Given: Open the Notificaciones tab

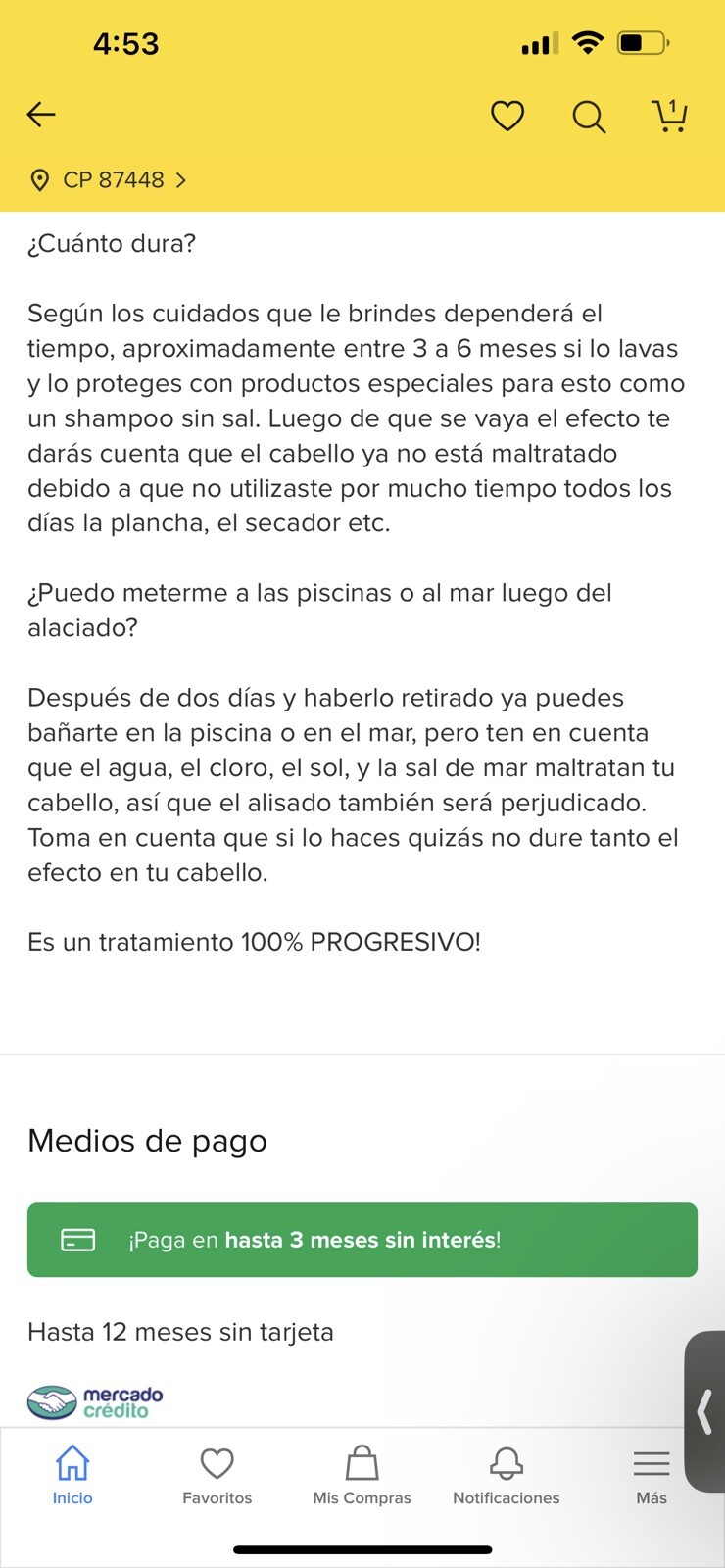Looking at the screenshot, I should [x=507, y=1475].
